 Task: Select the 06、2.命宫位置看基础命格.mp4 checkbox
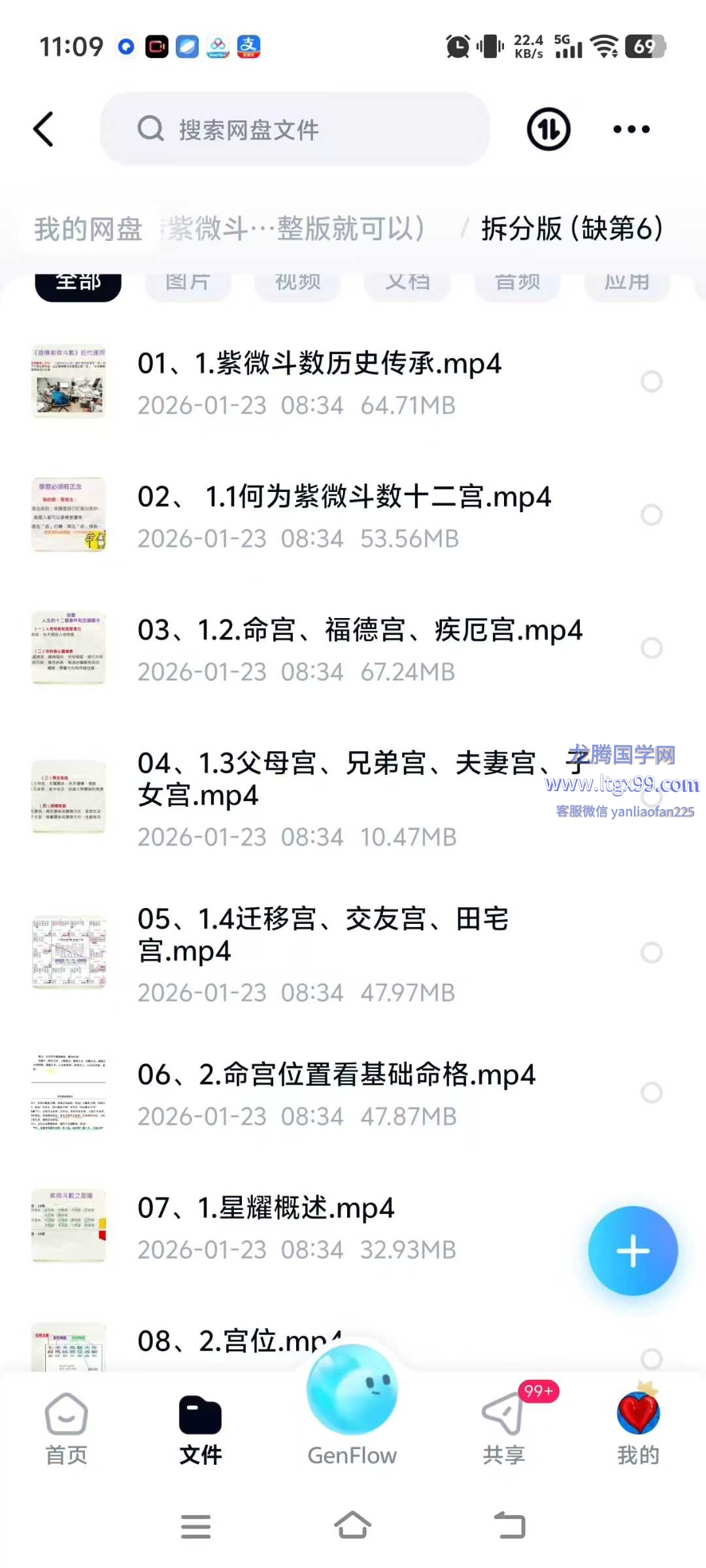coord(651,1092)
